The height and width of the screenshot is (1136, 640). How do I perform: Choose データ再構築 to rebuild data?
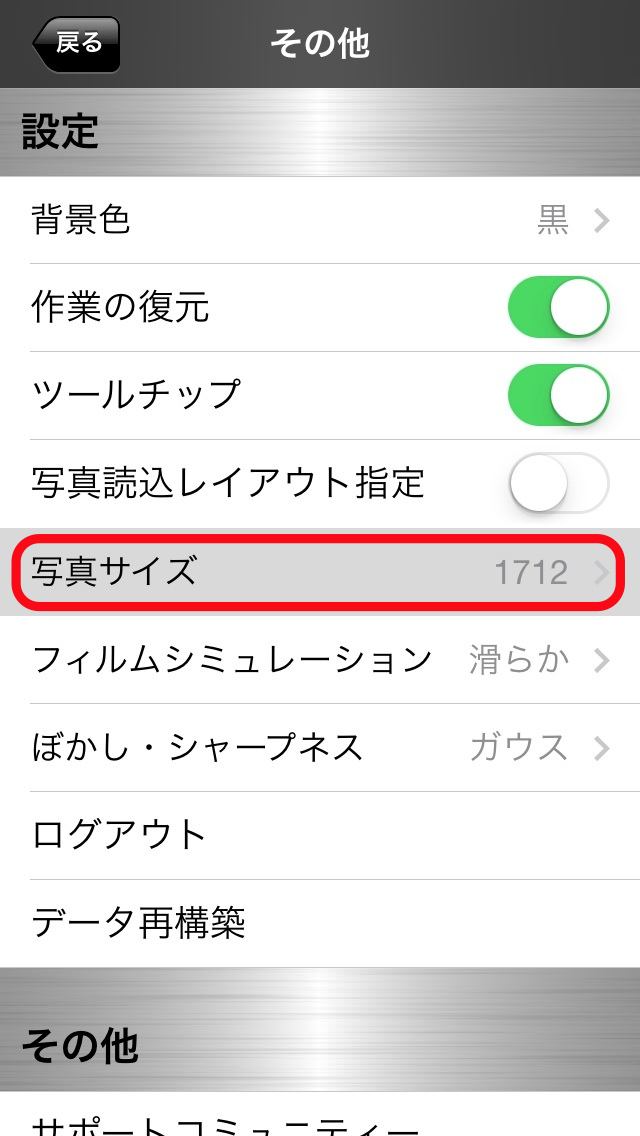click(320, 923)
